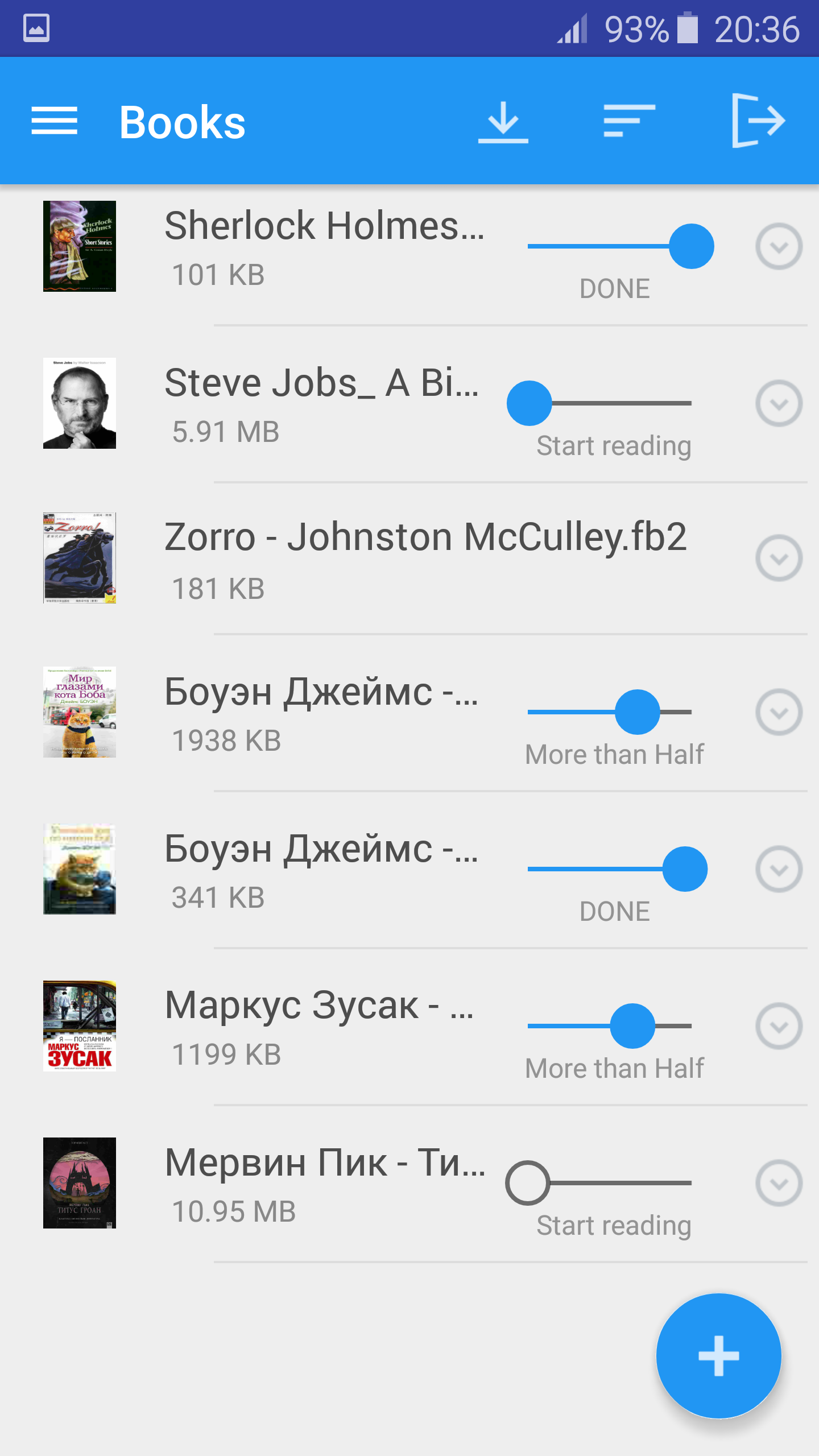Add a new book with plus button

tap(718, 1356)
